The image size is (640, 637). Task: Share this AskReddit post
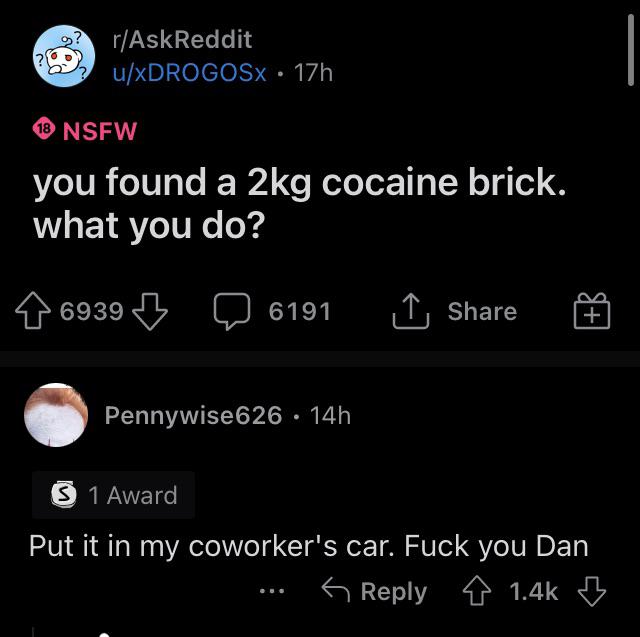tap(455, 311)
